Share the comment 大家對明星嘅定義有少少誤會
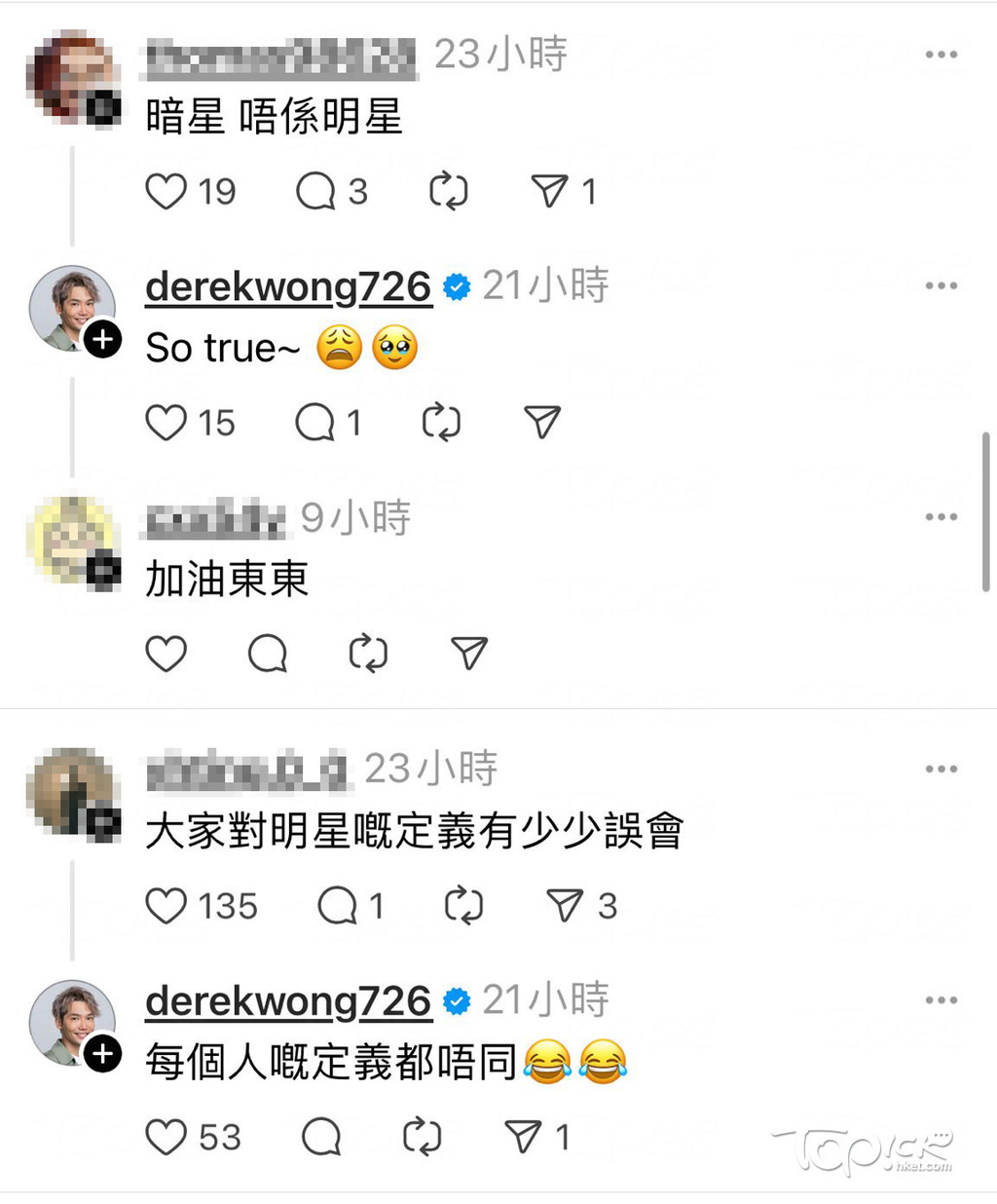The height and width of the screenshot is (1204, 997). 566,906
